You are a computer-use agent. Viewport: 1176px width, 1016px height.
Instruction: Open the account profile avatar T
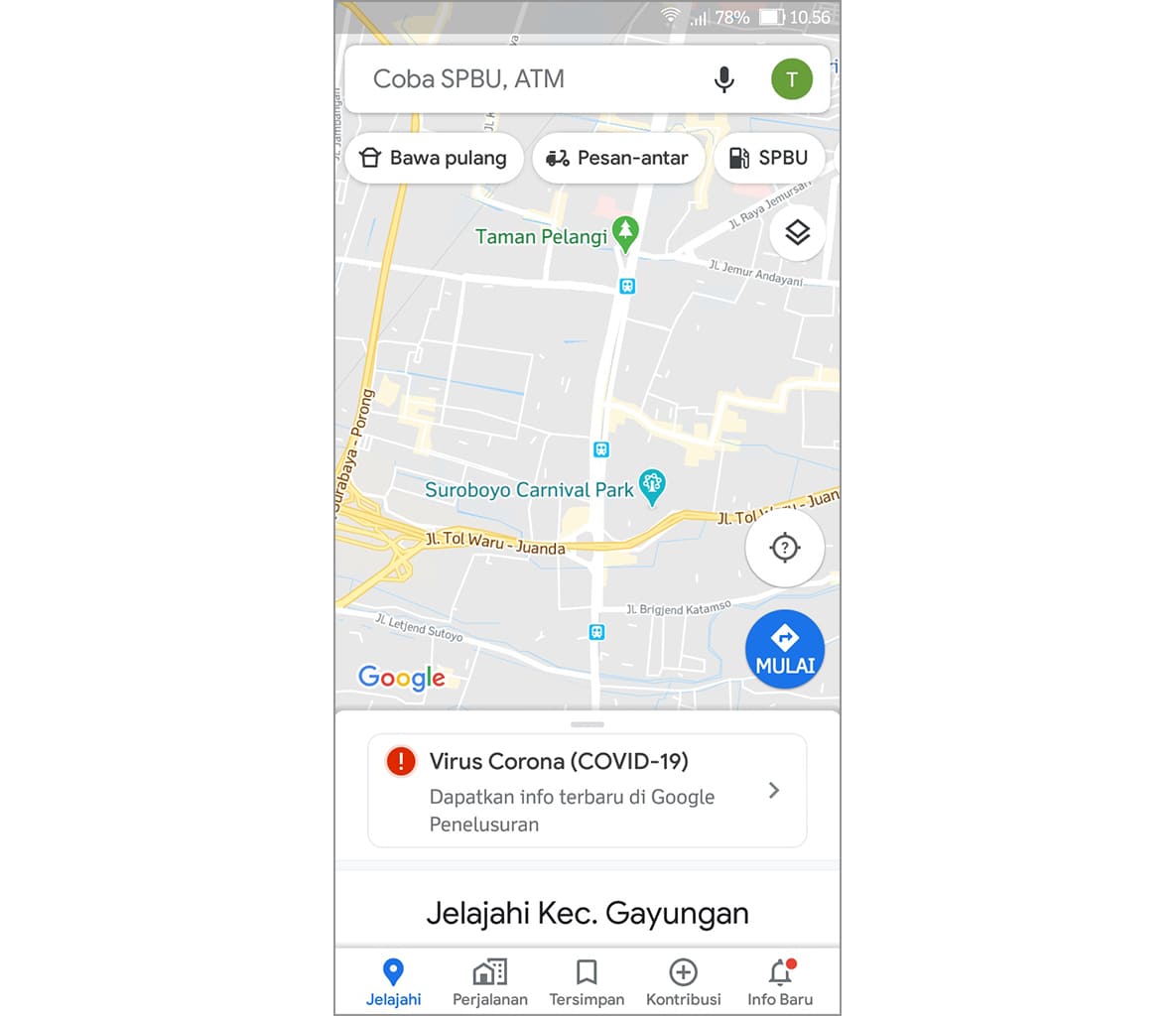(x=791, y=79)
